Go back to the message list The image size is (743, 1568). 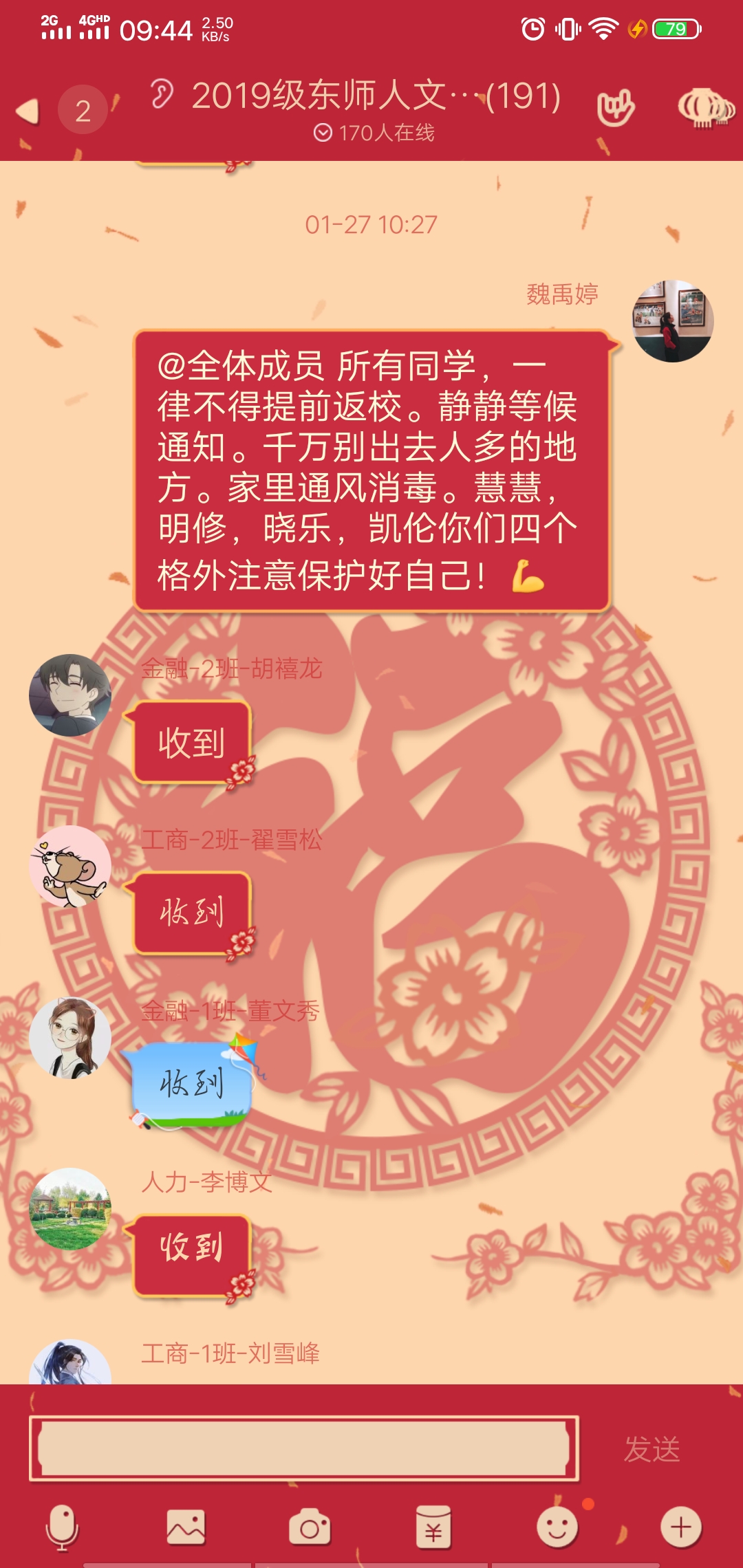tap(29, 111)
